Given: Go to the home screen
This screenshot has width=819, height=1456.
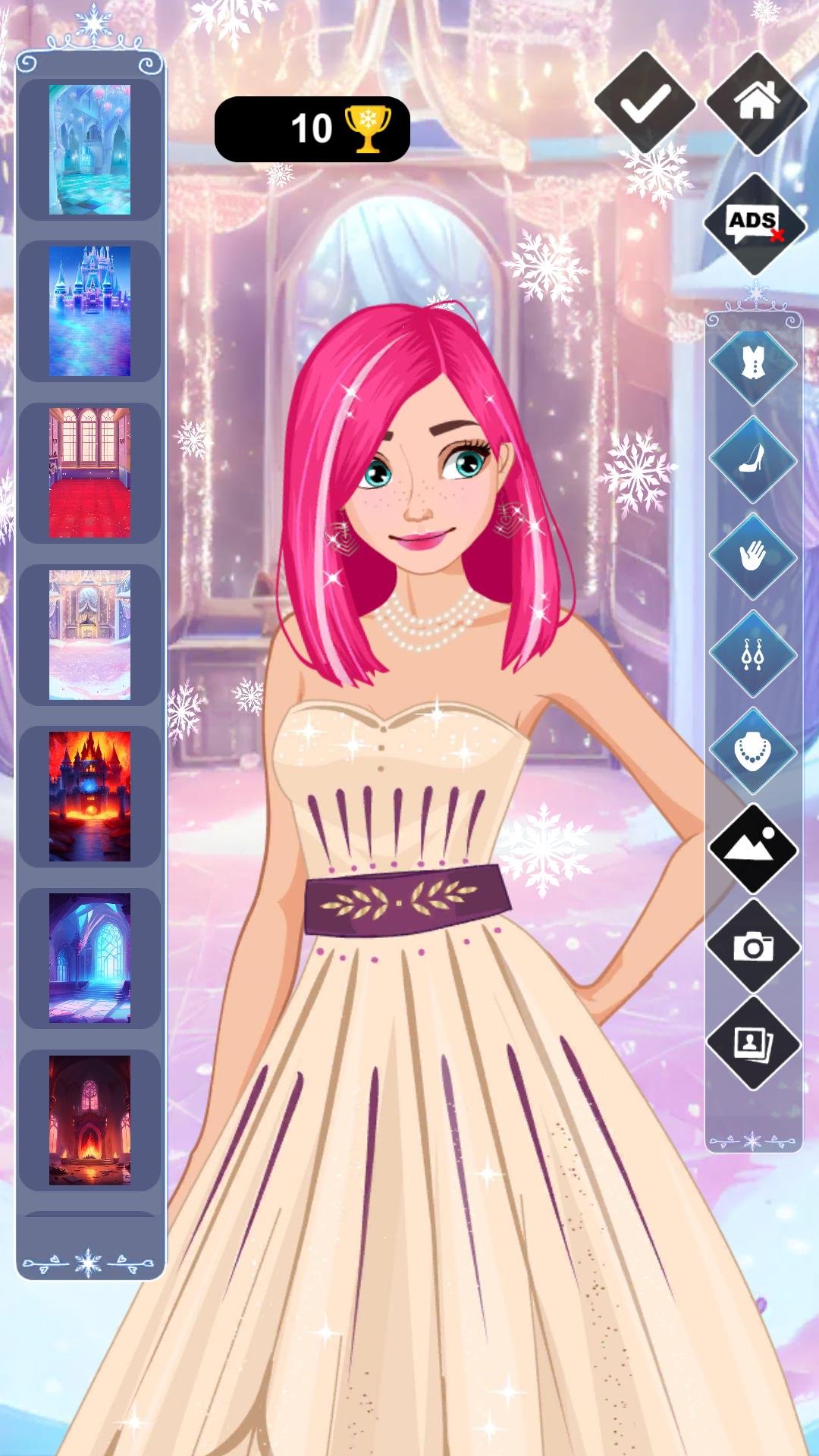Looking at the screenshot, I should point(757,102).
